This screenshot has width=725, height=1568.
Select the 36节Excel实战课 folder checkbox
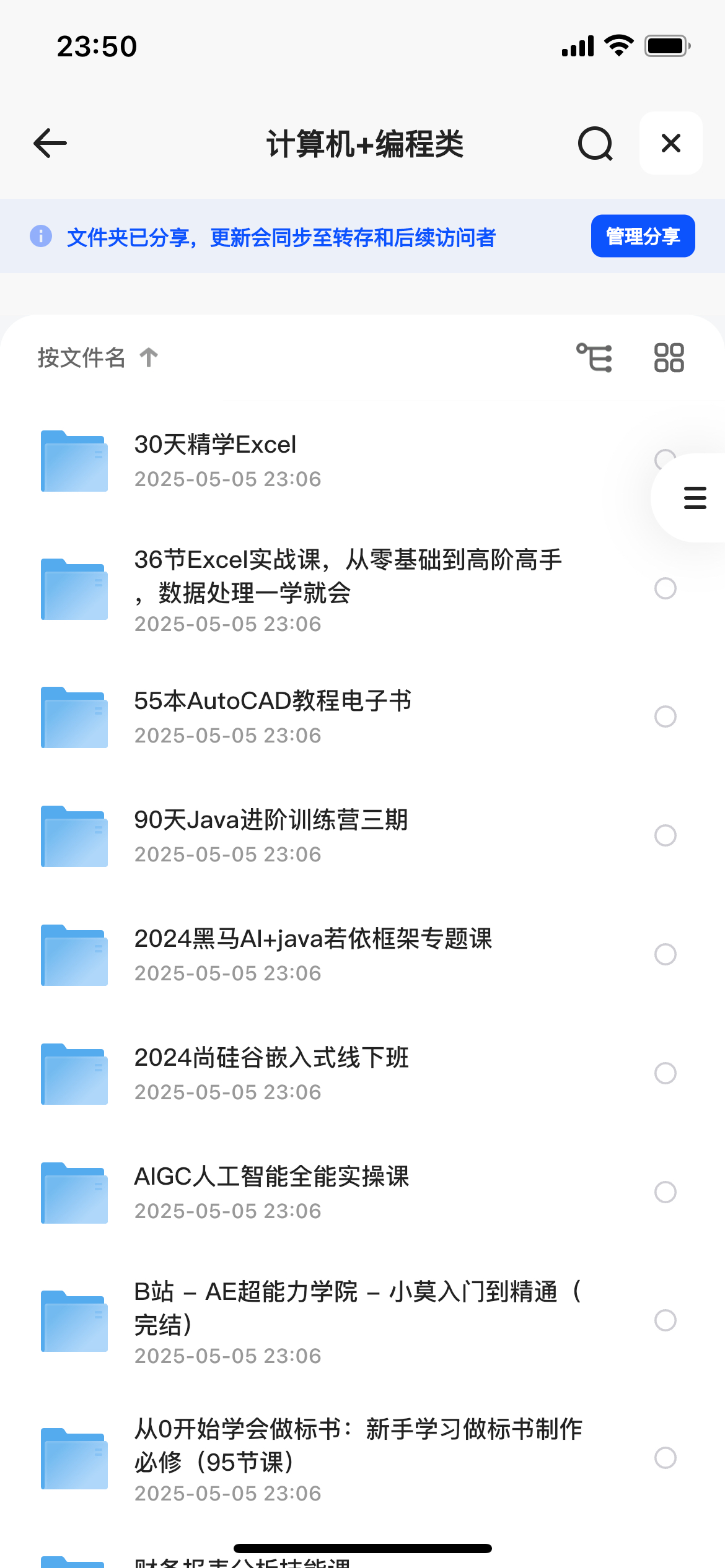pos(666,588)
